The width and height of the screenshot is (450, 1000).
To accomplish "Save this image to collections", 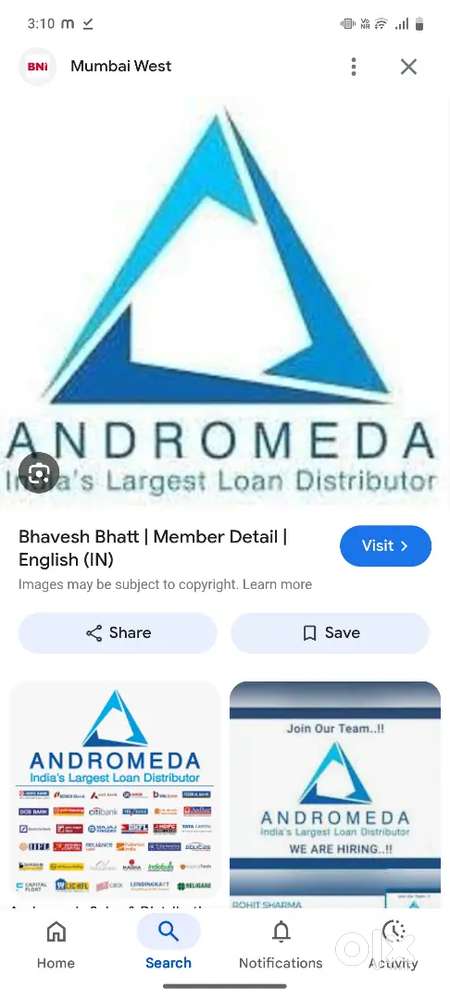I will click(x=330, y=633).
